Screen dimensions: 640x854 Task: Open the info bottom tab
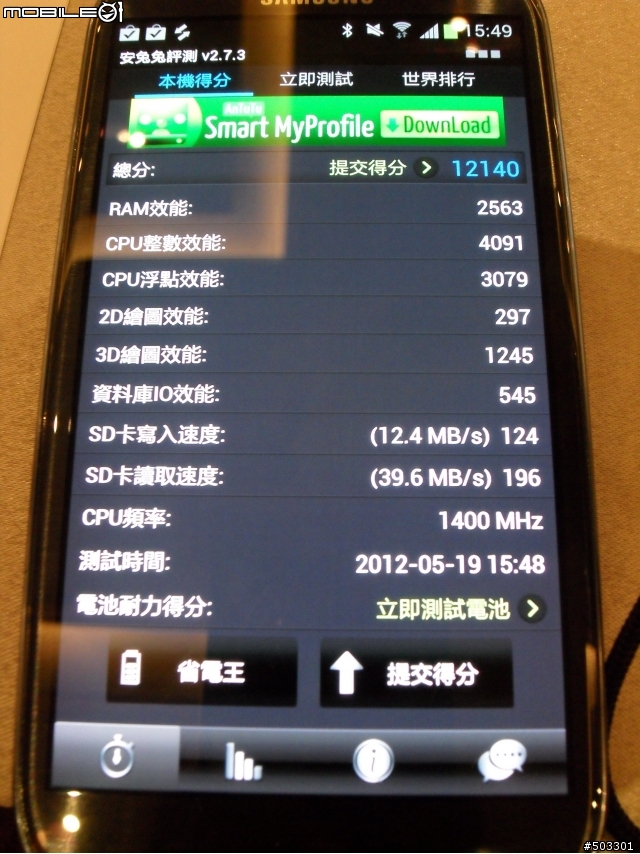point(373,761)
